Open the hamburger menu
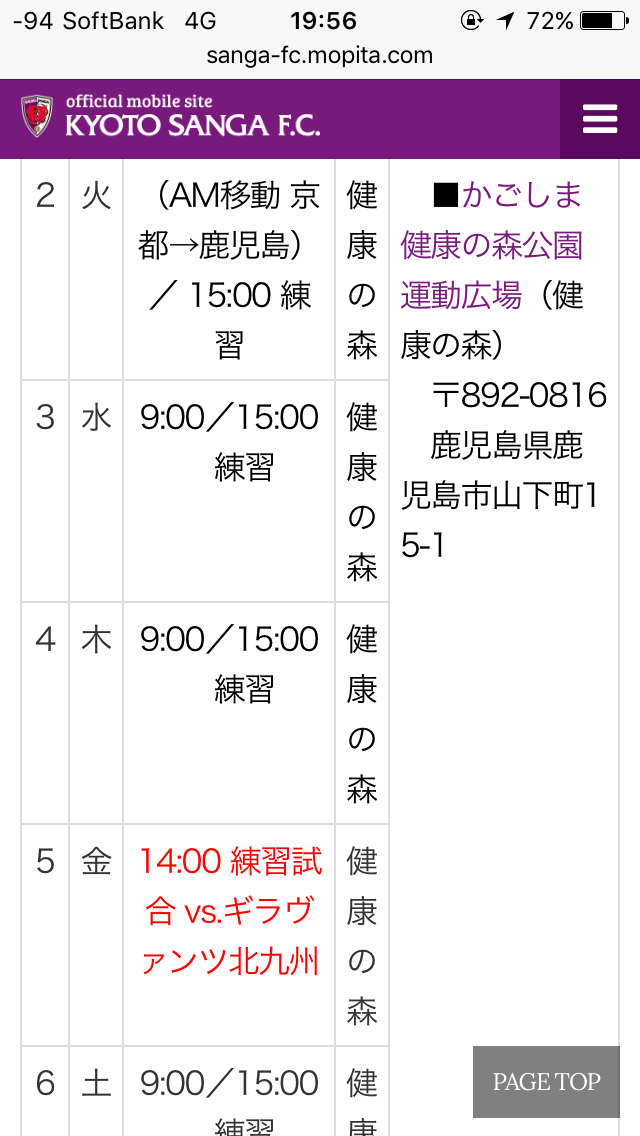Viewport: 640px width, 1136px height. [x=599, y=119]
